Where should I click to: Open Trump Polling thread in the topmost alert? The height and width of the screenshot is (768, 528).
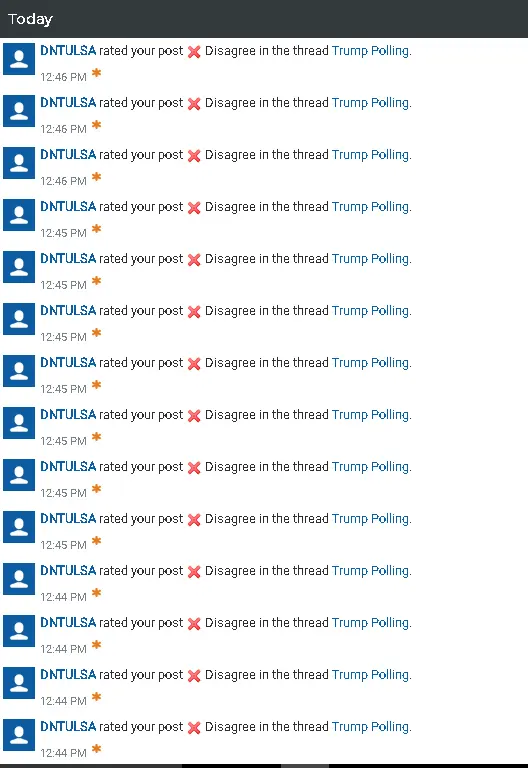point(370,50)
